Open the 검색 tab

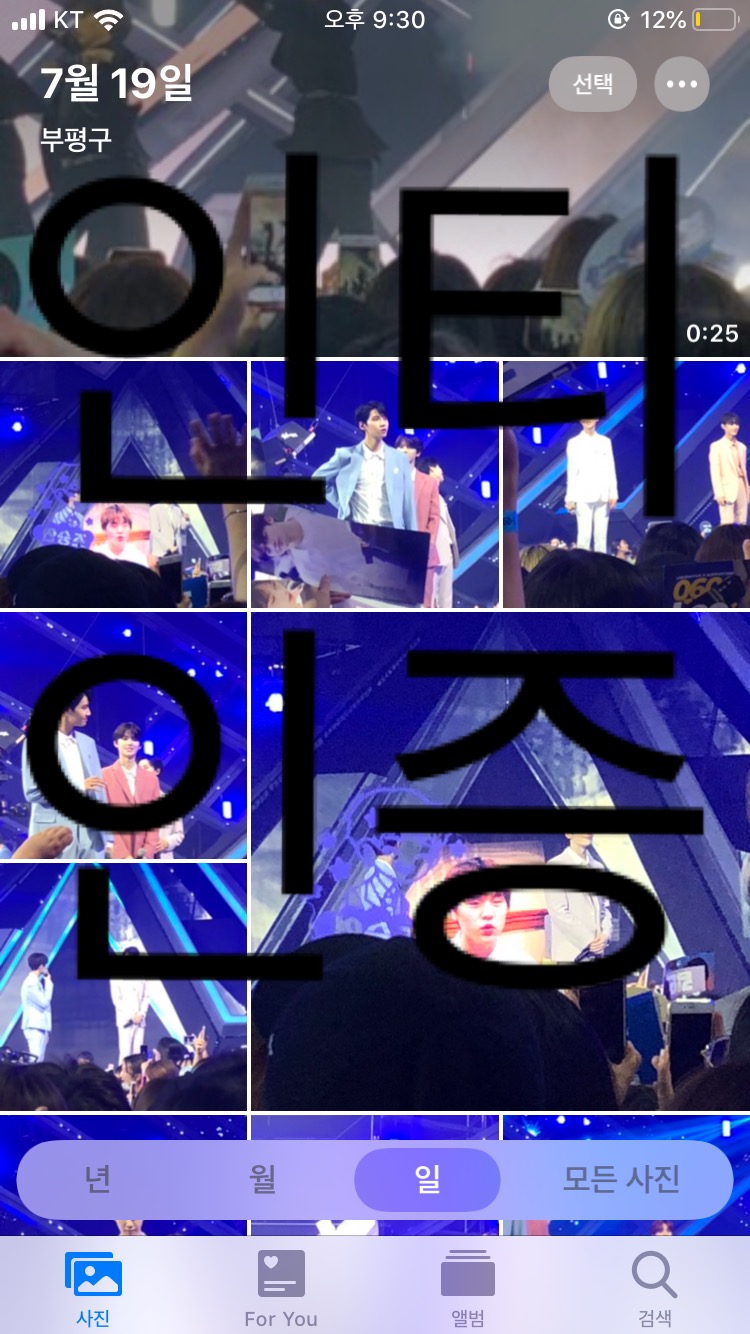(x=655, y=1288)
